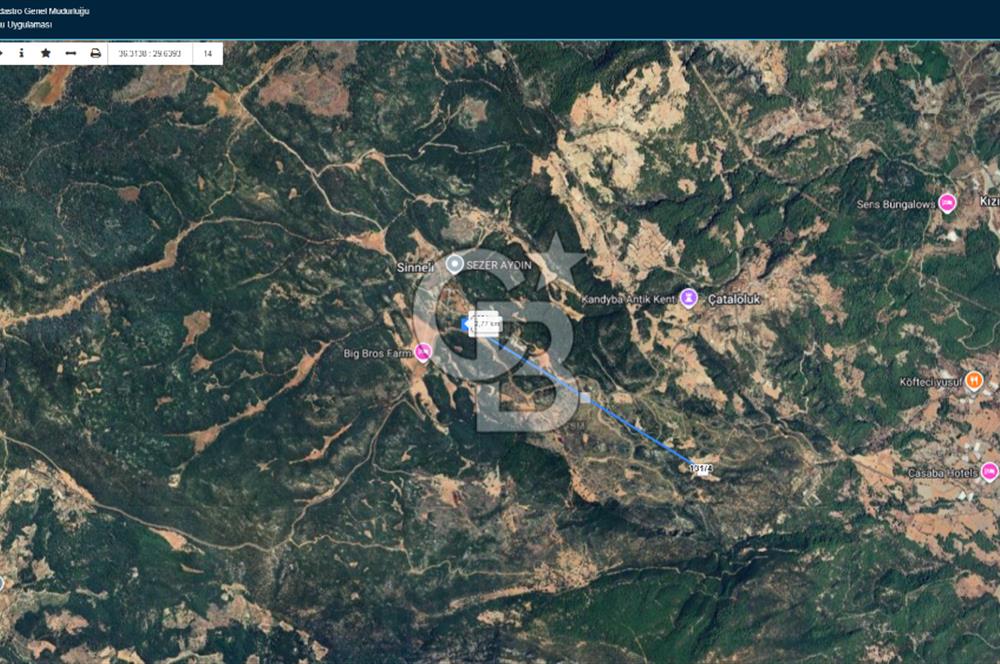Select the SEZER AYDIN location marker
Screen dimensions: 1000x664
coord(455,264)
